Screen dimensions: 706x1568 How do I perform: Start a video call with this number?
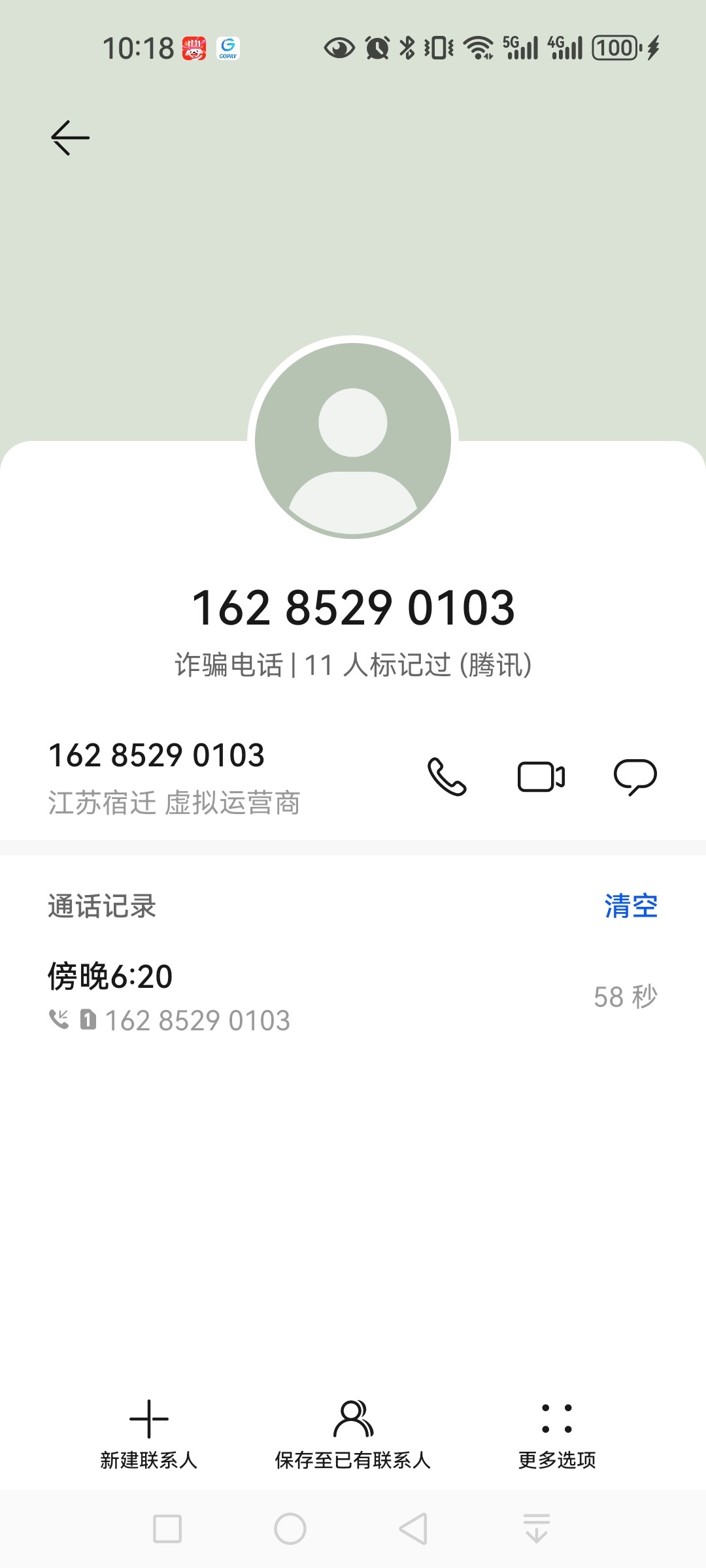(x=541, y=776)
